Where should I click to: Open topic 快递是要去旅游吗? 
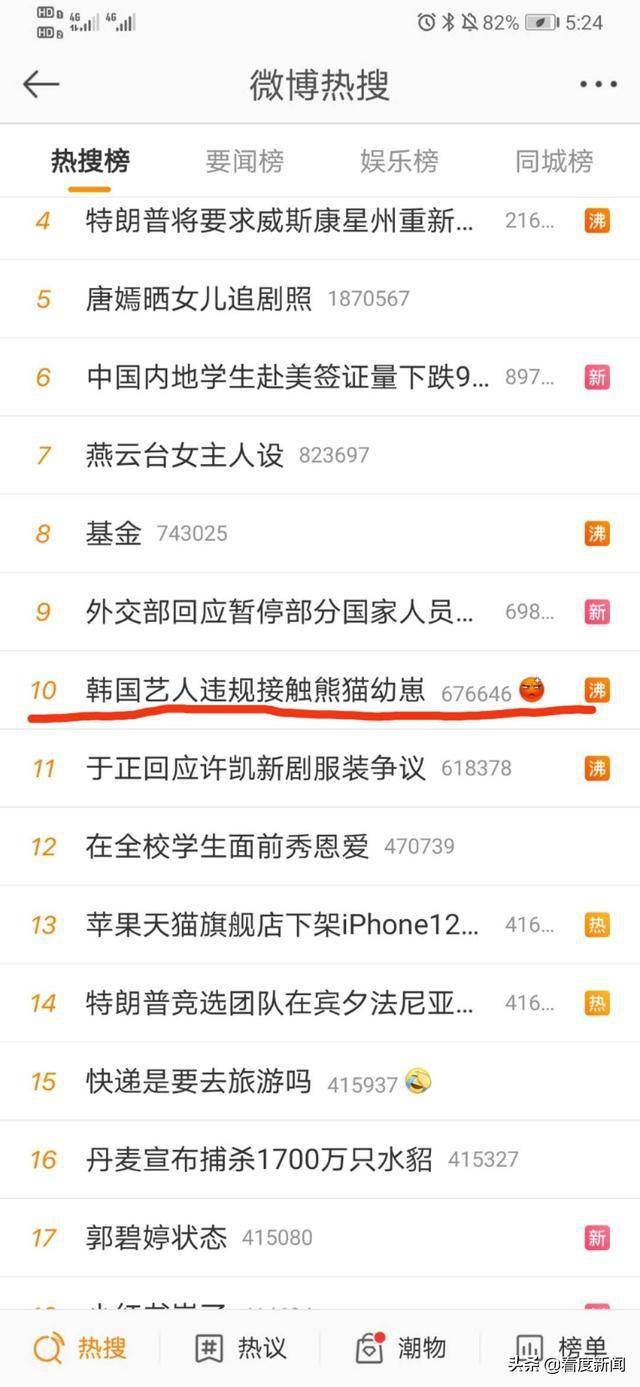(x=198, y=1082)
